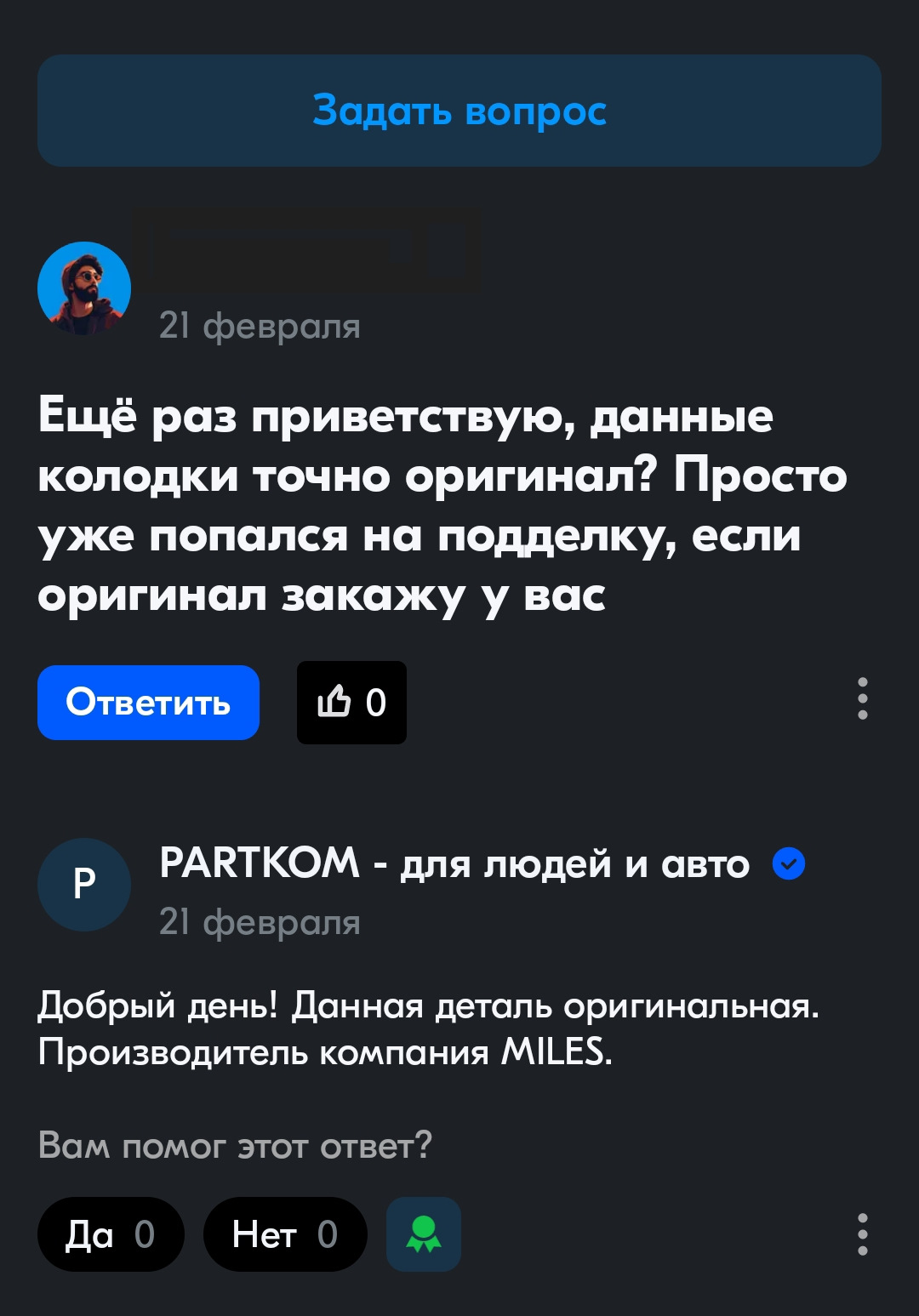Open the question author's profile avatar

pos(84,288)
